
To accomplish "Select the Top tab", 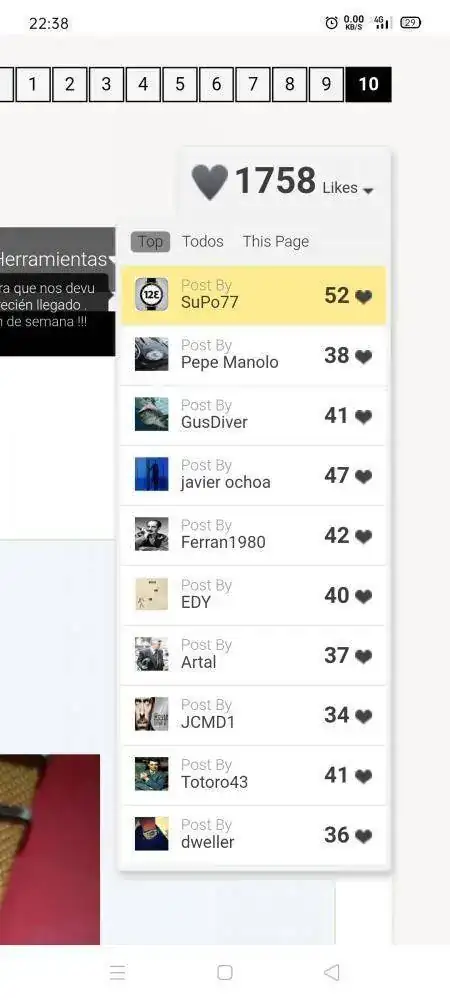I will 150,242.
